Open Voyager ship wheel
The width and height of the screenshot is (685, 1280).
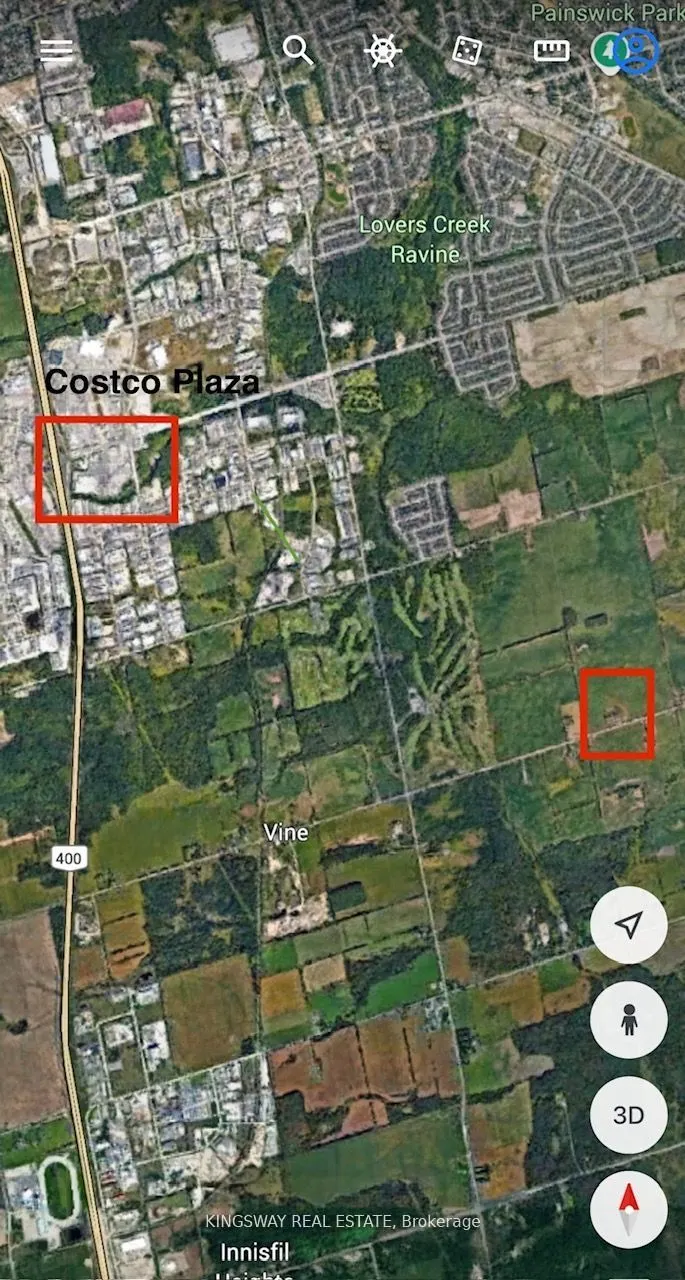pos(384,50)
